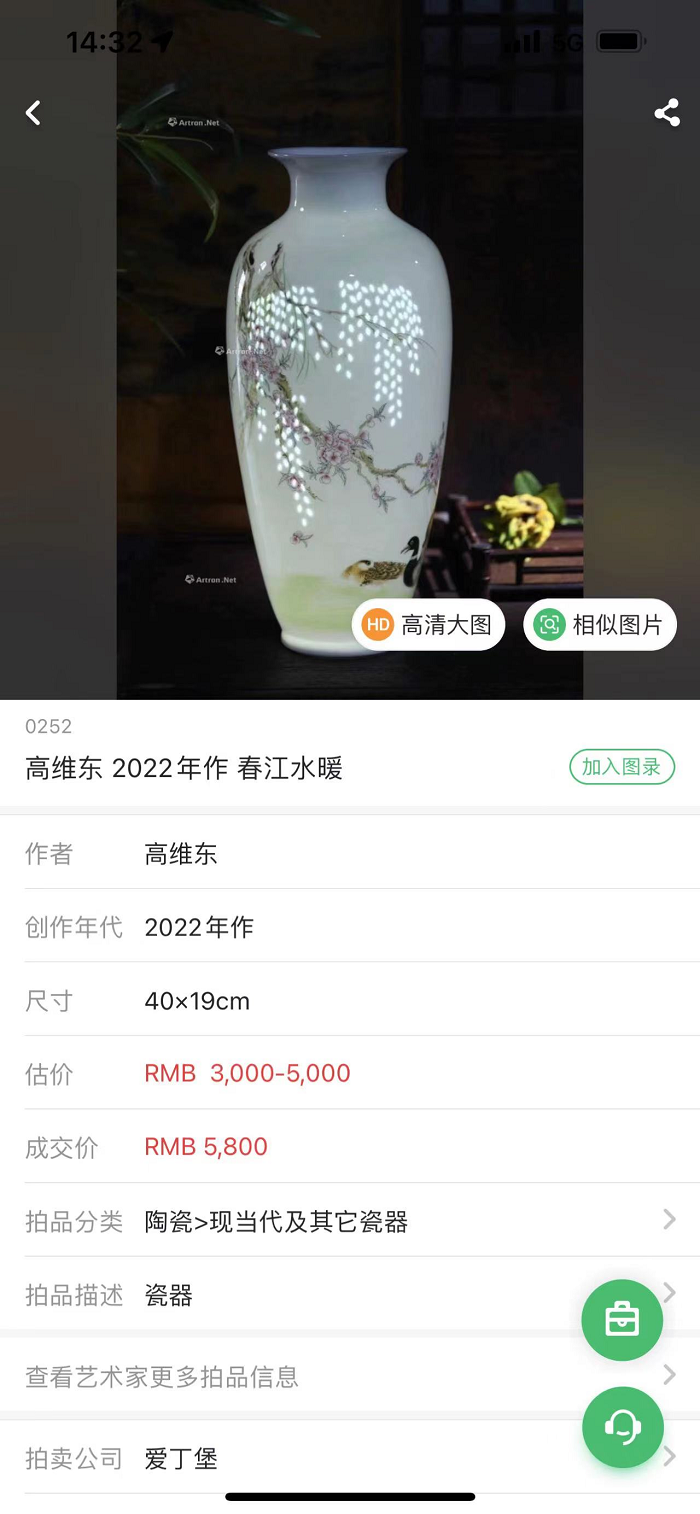Share this auction lot
Viewport: 700px width, 1514px height.
tap(667, 113)
